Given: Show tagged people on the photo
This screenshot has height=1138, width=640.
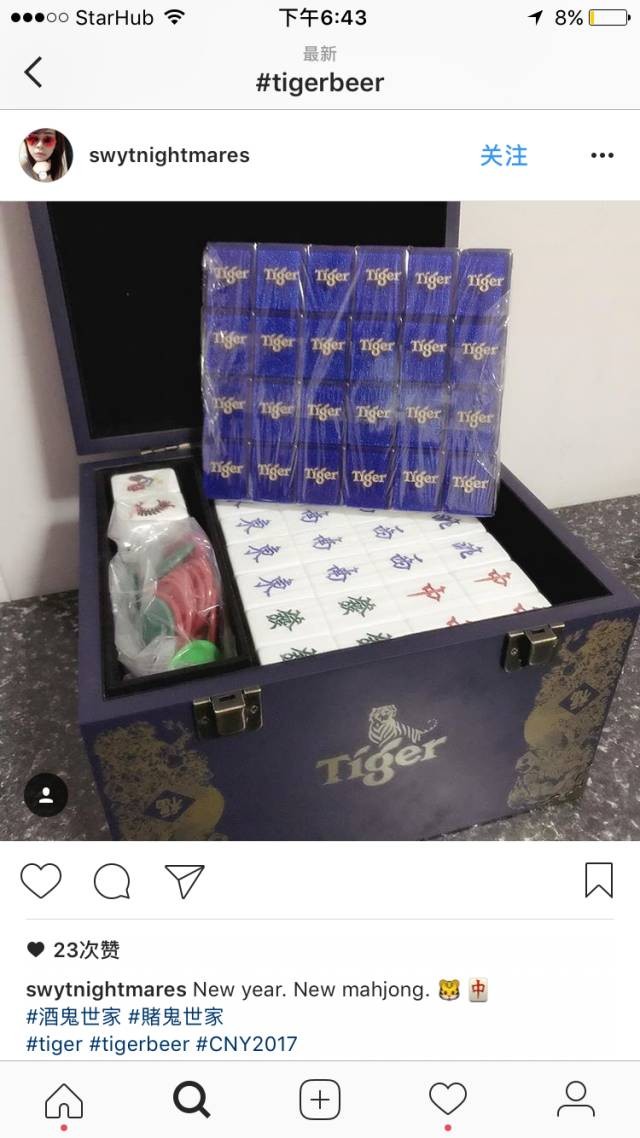Looking at the screenshot, I should coord(46,796).
